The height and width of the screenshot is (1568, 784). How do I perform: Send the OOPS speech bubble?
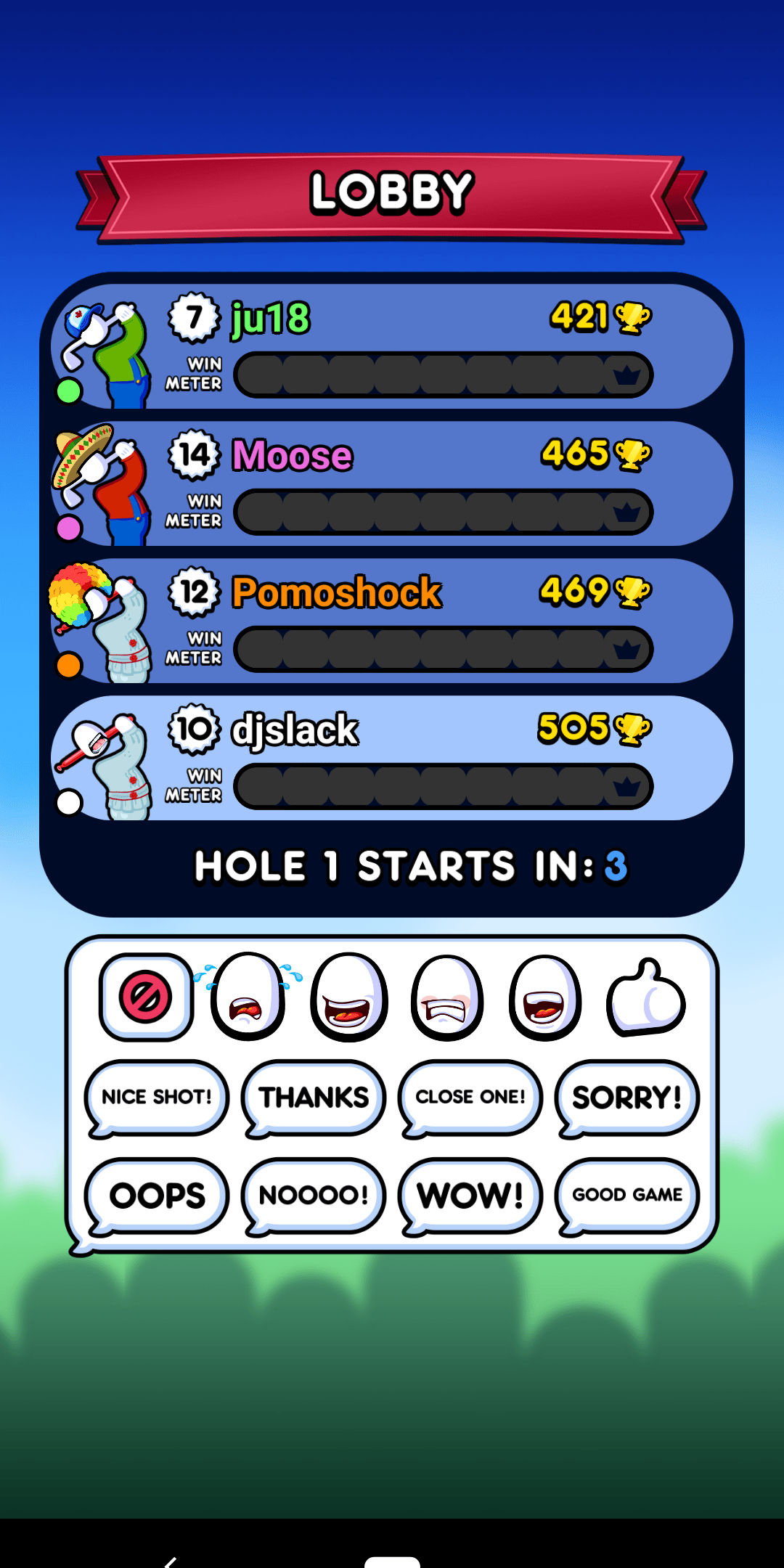coord(157,1195)
